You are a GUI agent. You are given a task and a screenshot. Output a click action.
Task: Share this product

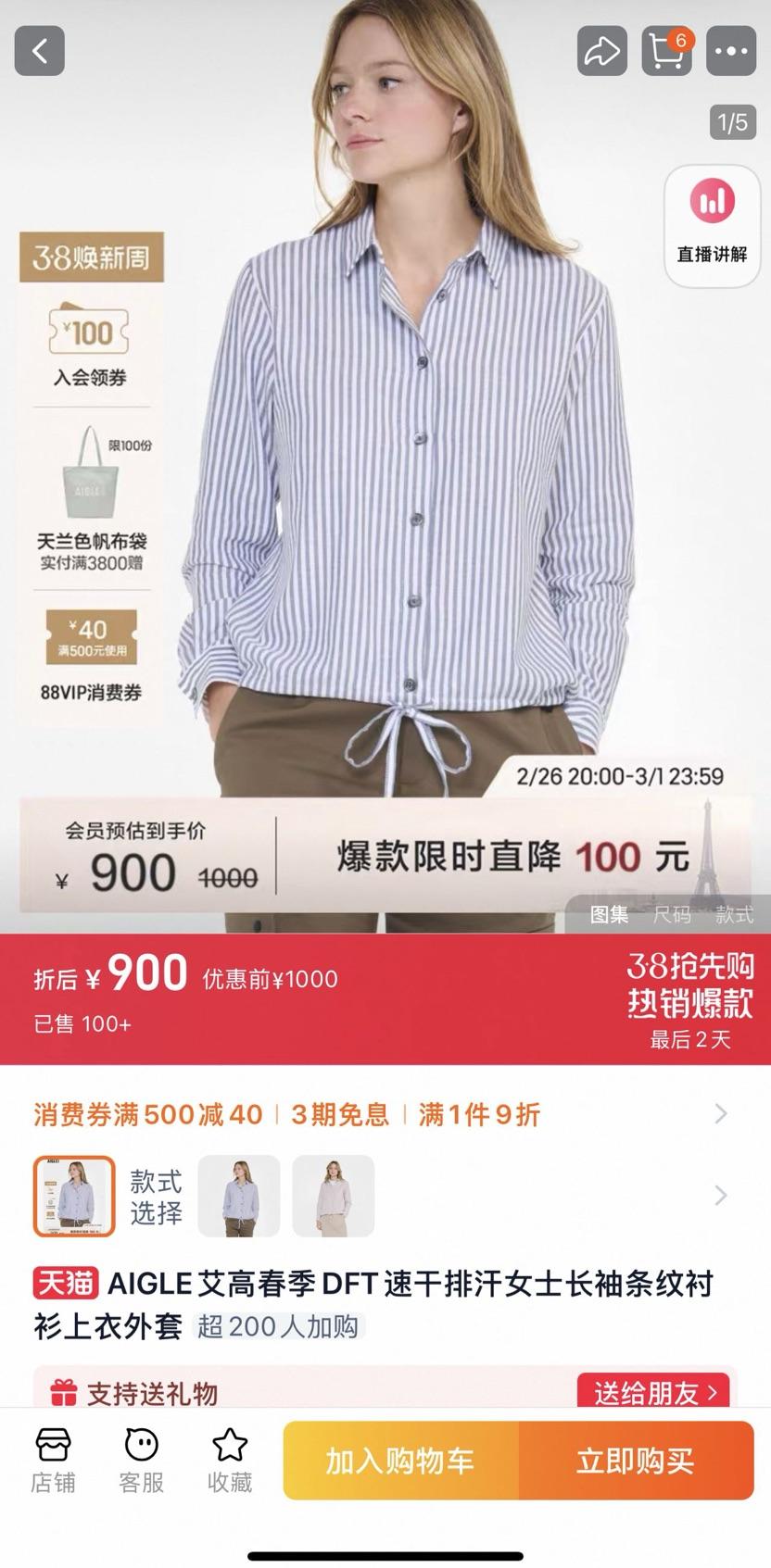[601, 51]
